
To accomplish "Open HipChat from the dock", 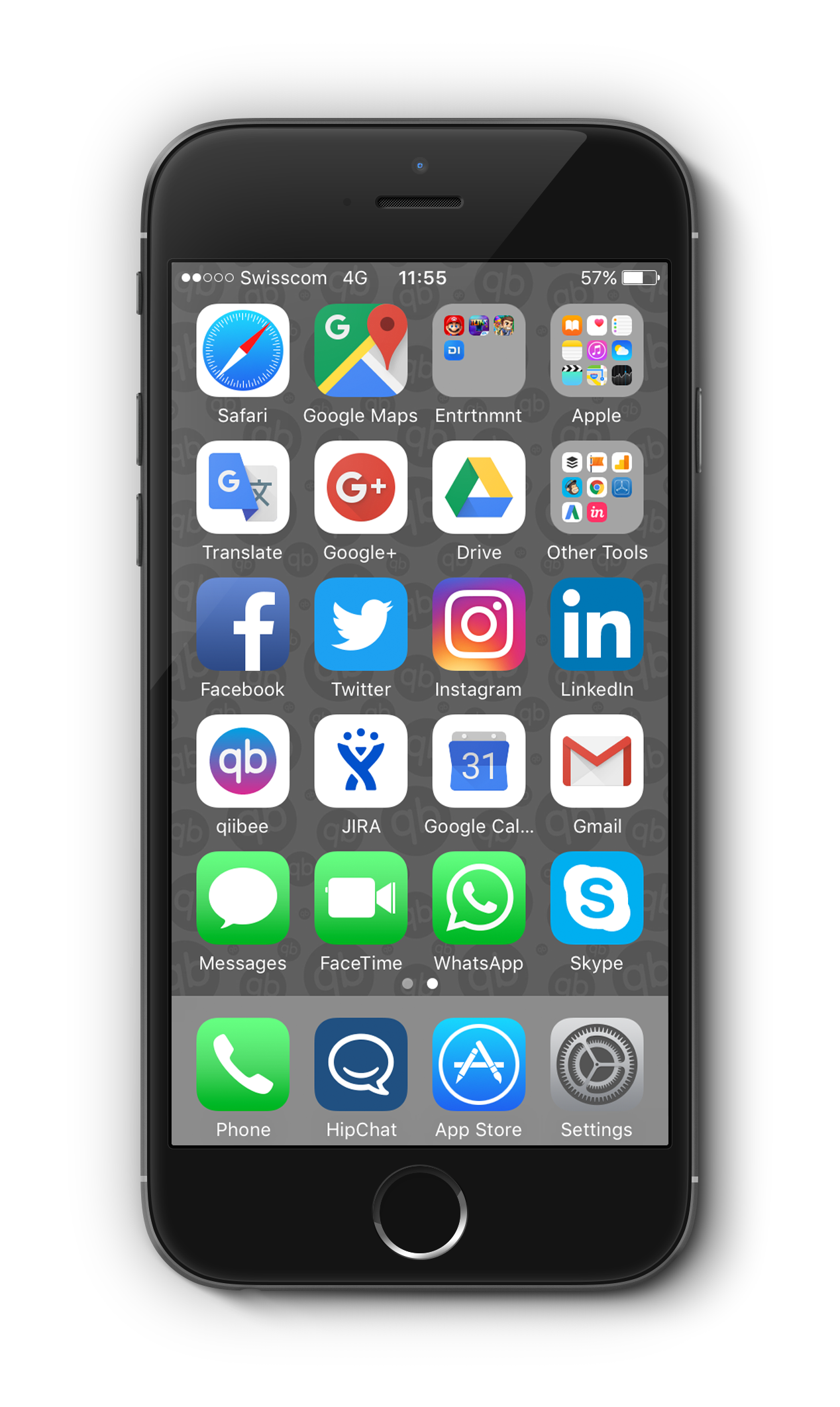I will click(x=360, y=1065).
